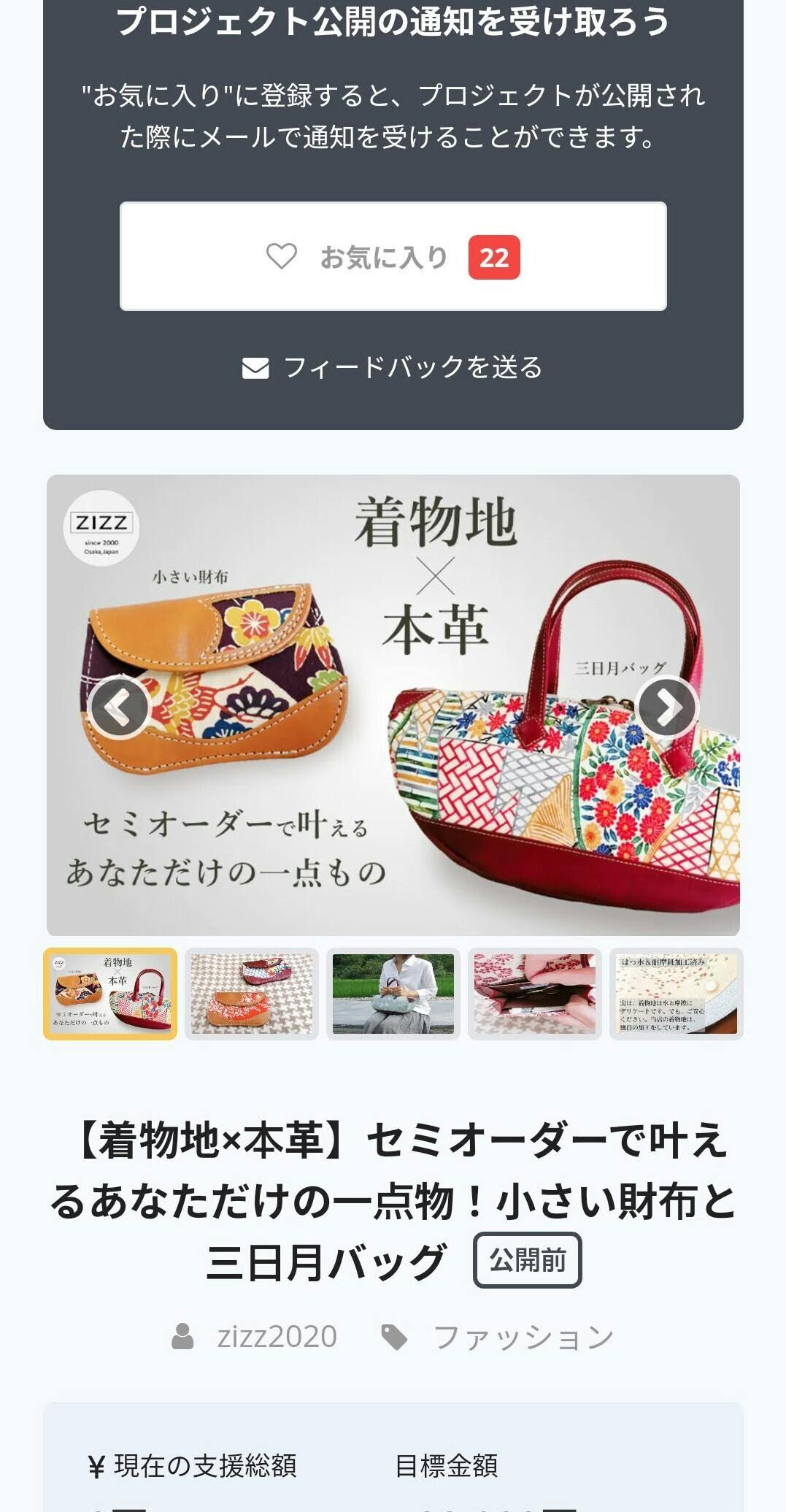The image size is (786, 1512).
Task: Open フィードバックを送る link
Action: click(x=393, y=367)
